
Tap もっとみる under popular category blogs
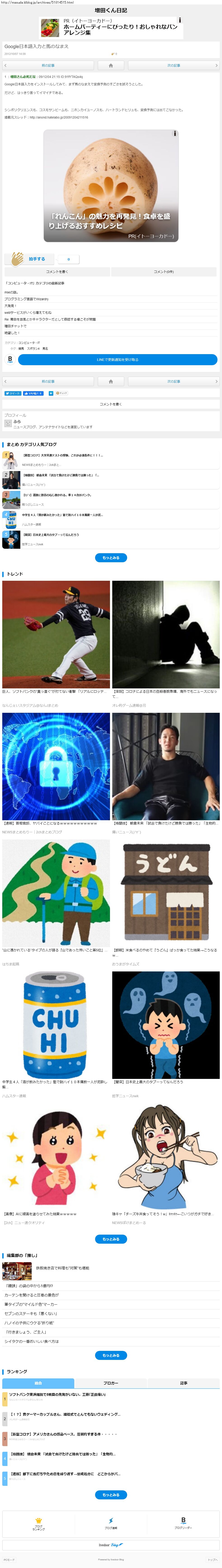click(111, 558)
